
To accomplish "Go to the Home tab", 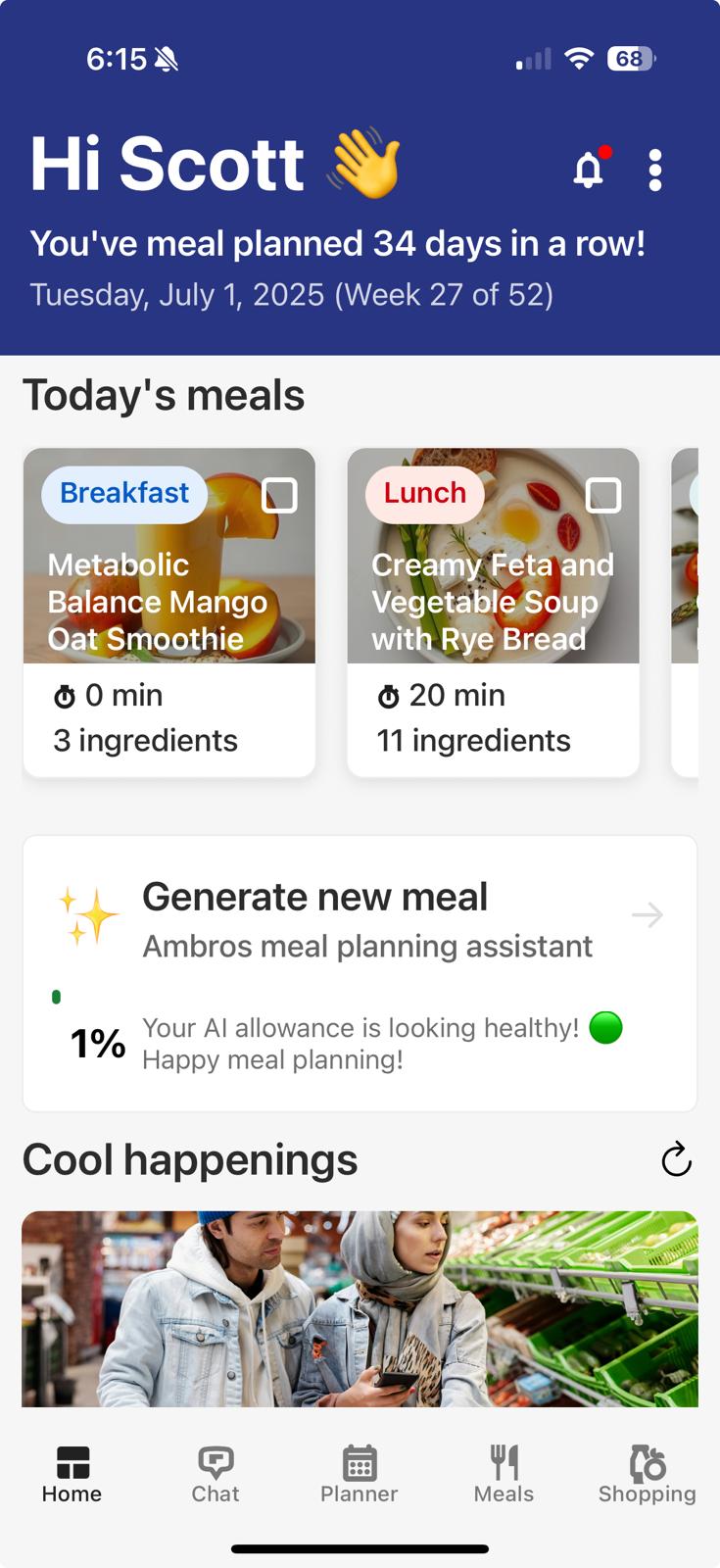I will 72,1474.
